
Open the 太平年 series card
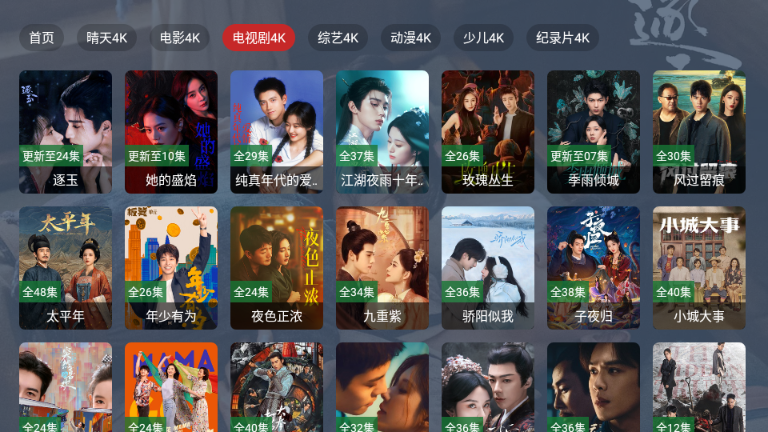coord(65,267)
